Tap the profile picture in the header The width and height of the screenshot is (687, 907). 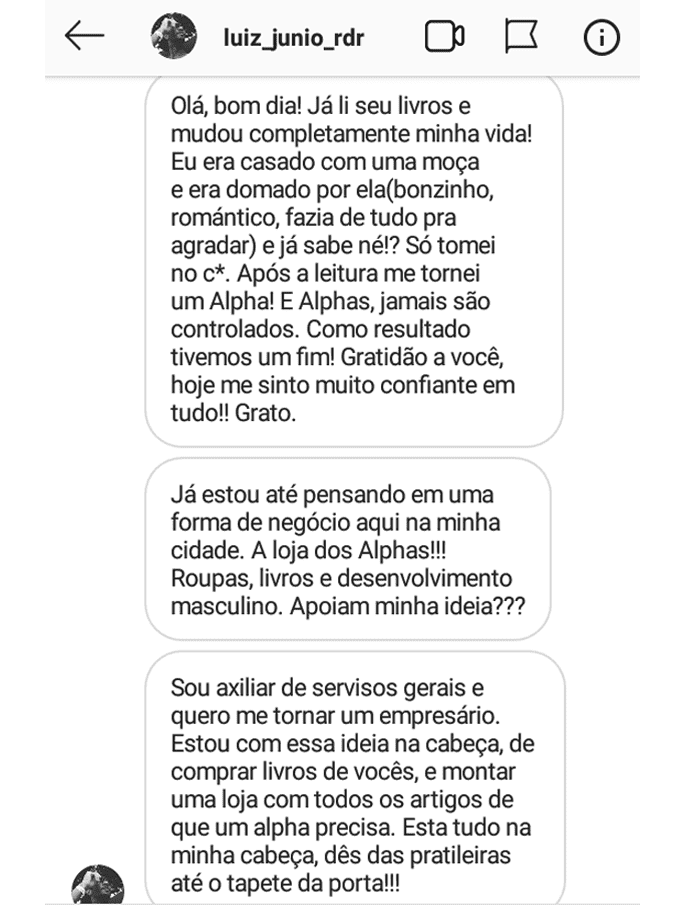(174, 37)
